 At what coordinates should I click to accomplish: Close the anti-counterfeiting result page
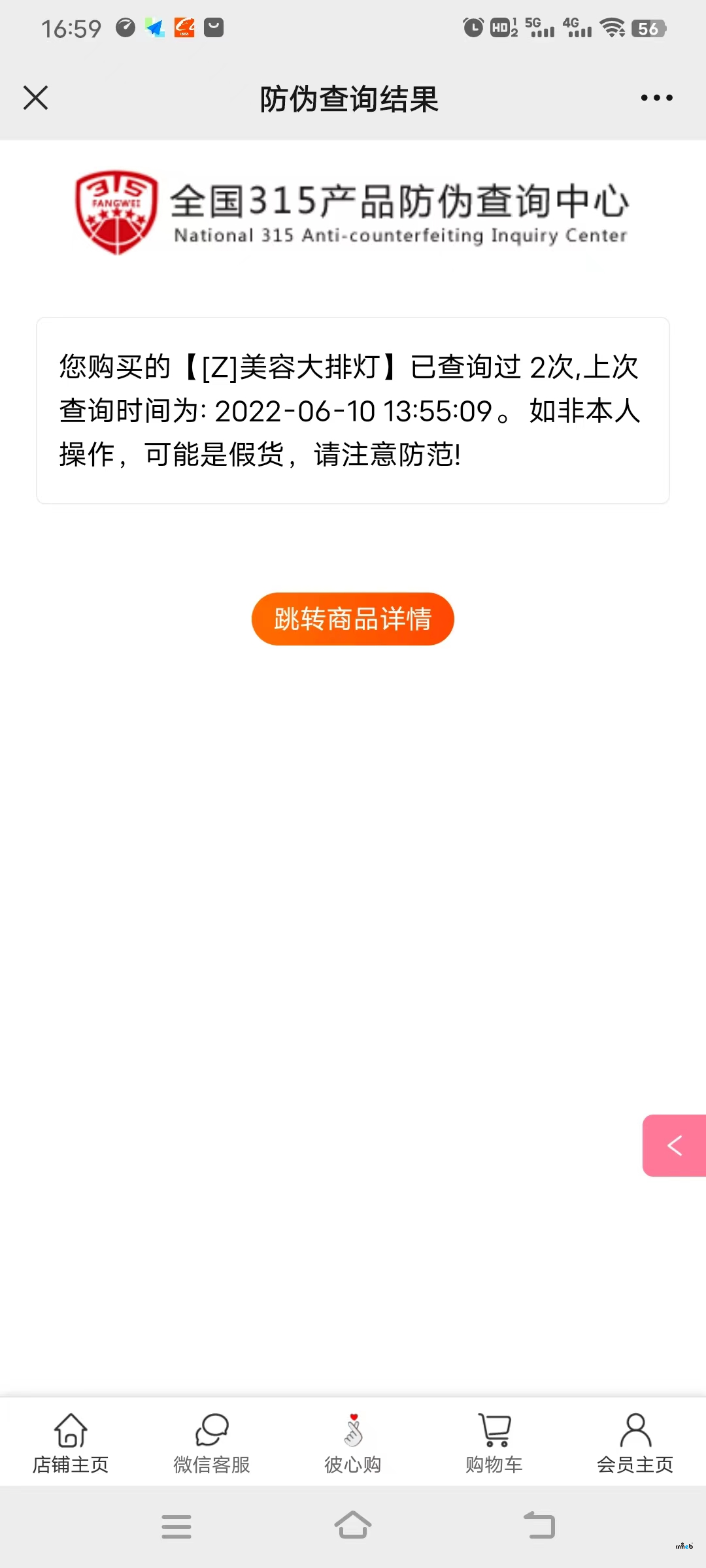tap(36, 98)
